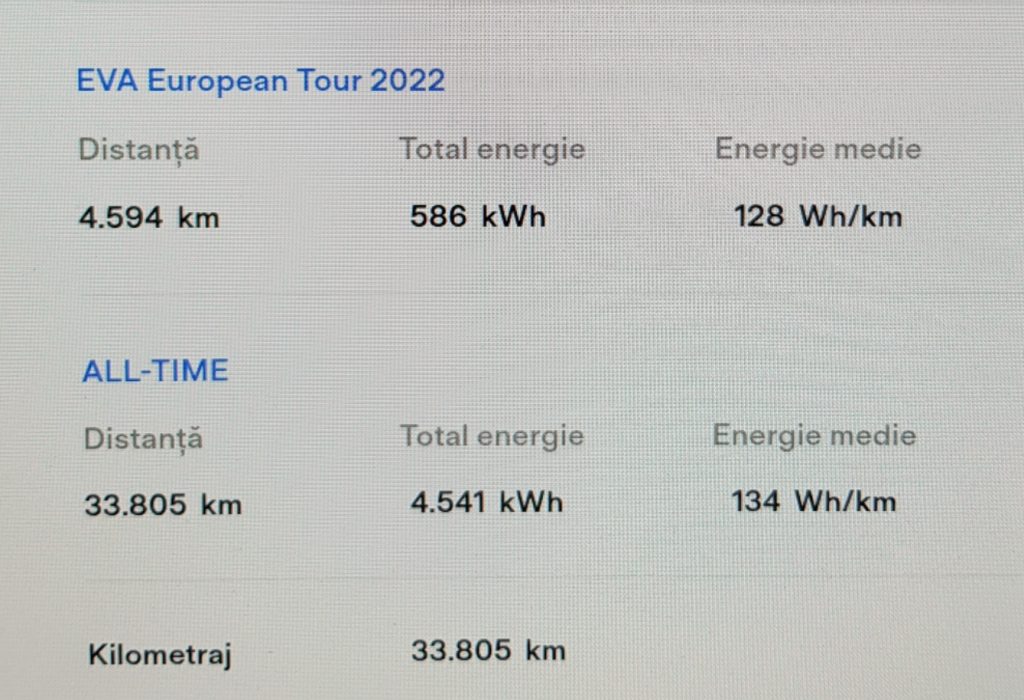
Task: Open the EVA European Tour 2022 trip name
Action: coord(261,81)
